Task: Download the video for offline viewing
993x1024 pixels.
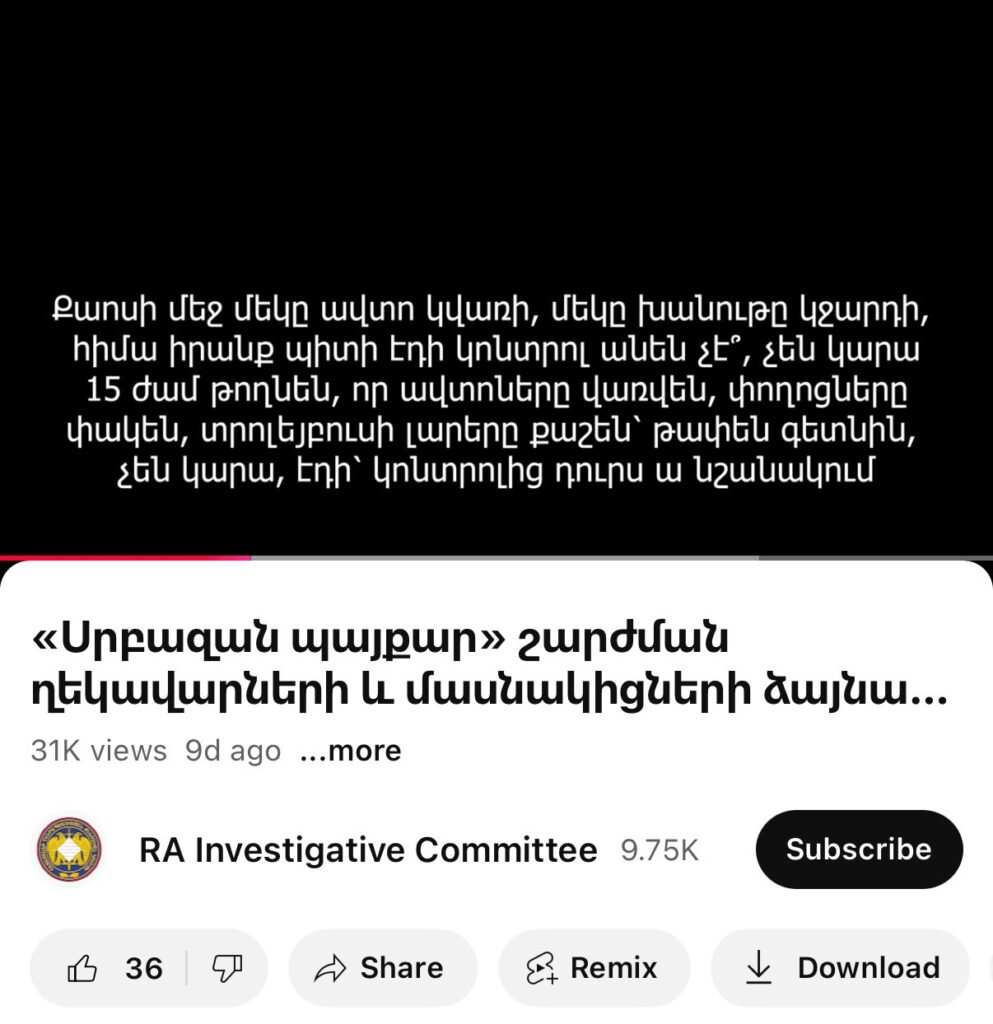Action: [841, 968]
